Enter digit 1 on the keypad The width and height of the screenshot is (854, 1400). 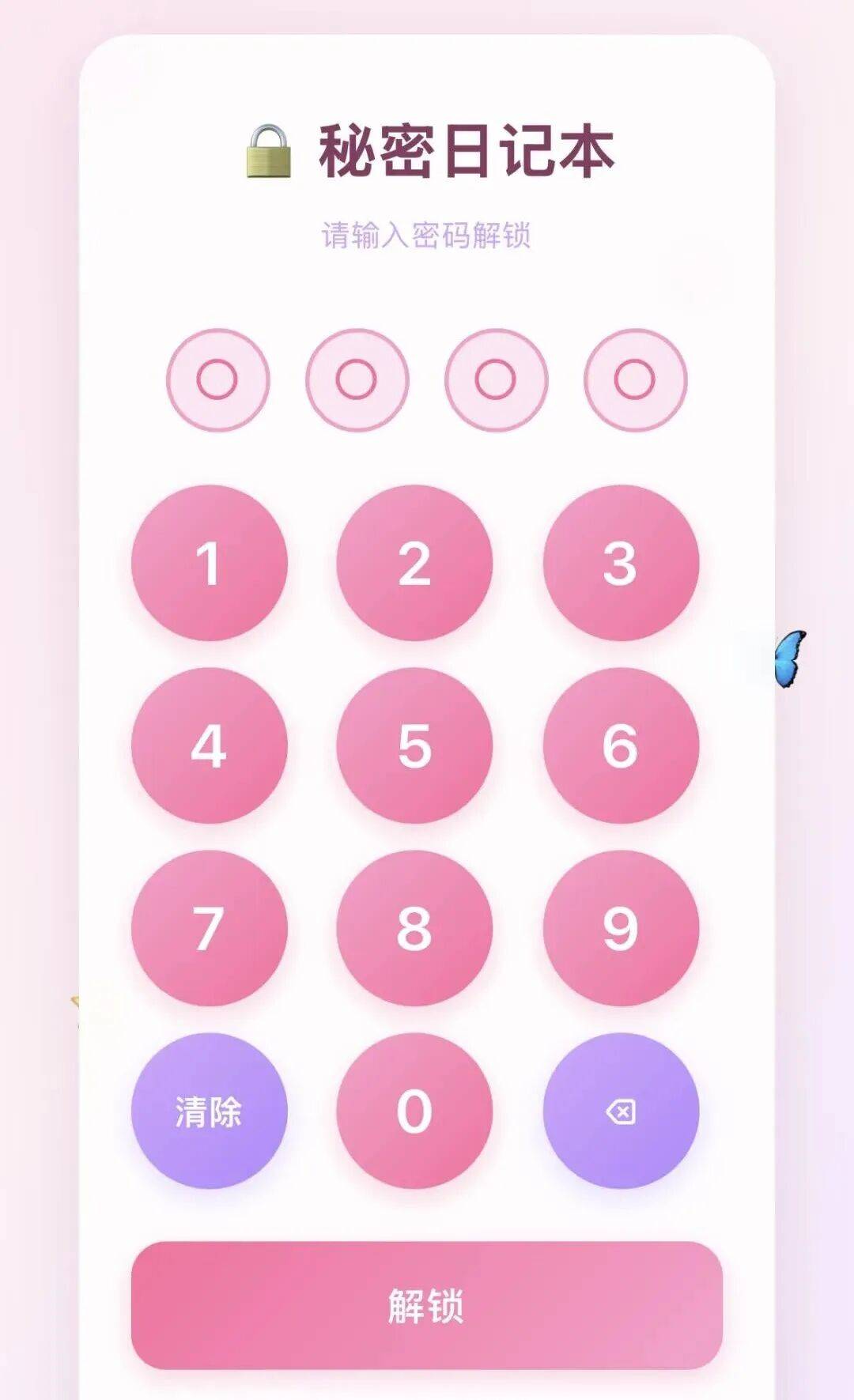tap(209, 563)
